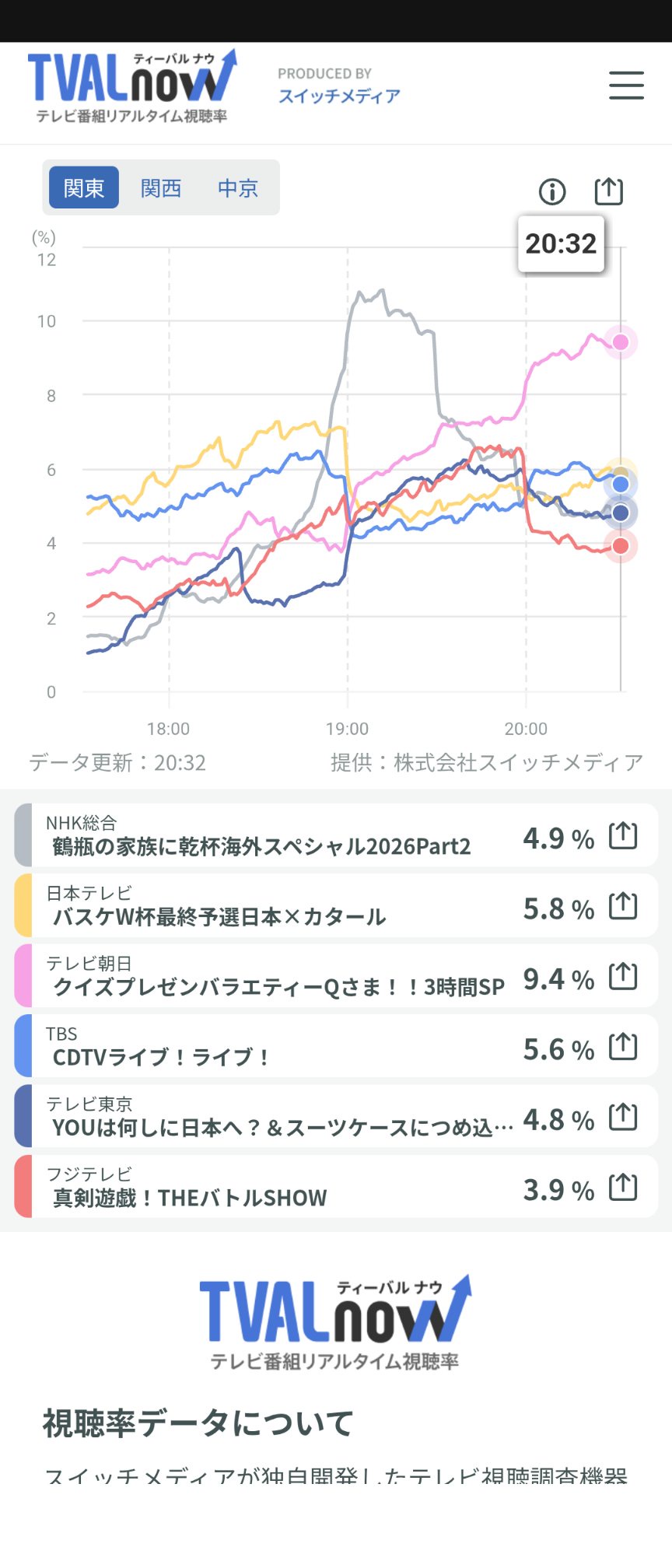Viewport: 672px width, 1568px height.
Task: Open the TBS CDTVライブ row
Action: click(336, 1046)
